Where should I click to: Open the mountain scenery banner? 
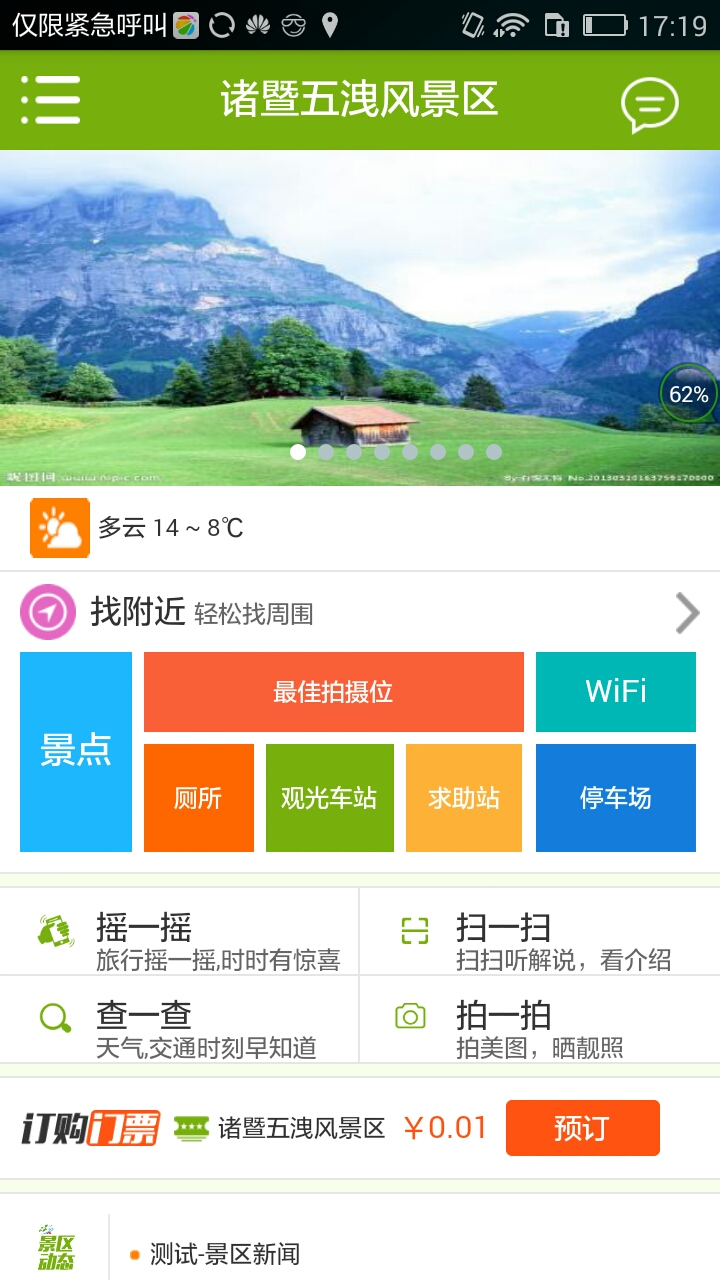coord(360,318)
